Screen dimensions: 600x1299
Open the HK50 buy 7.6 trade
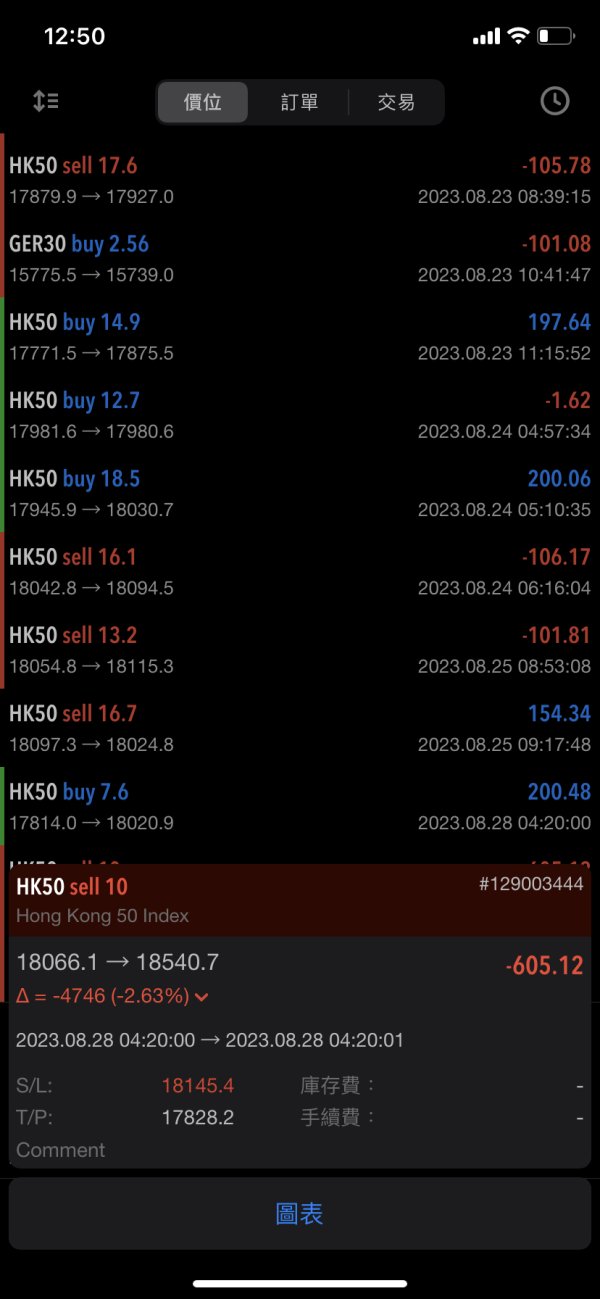pos(300,806)
